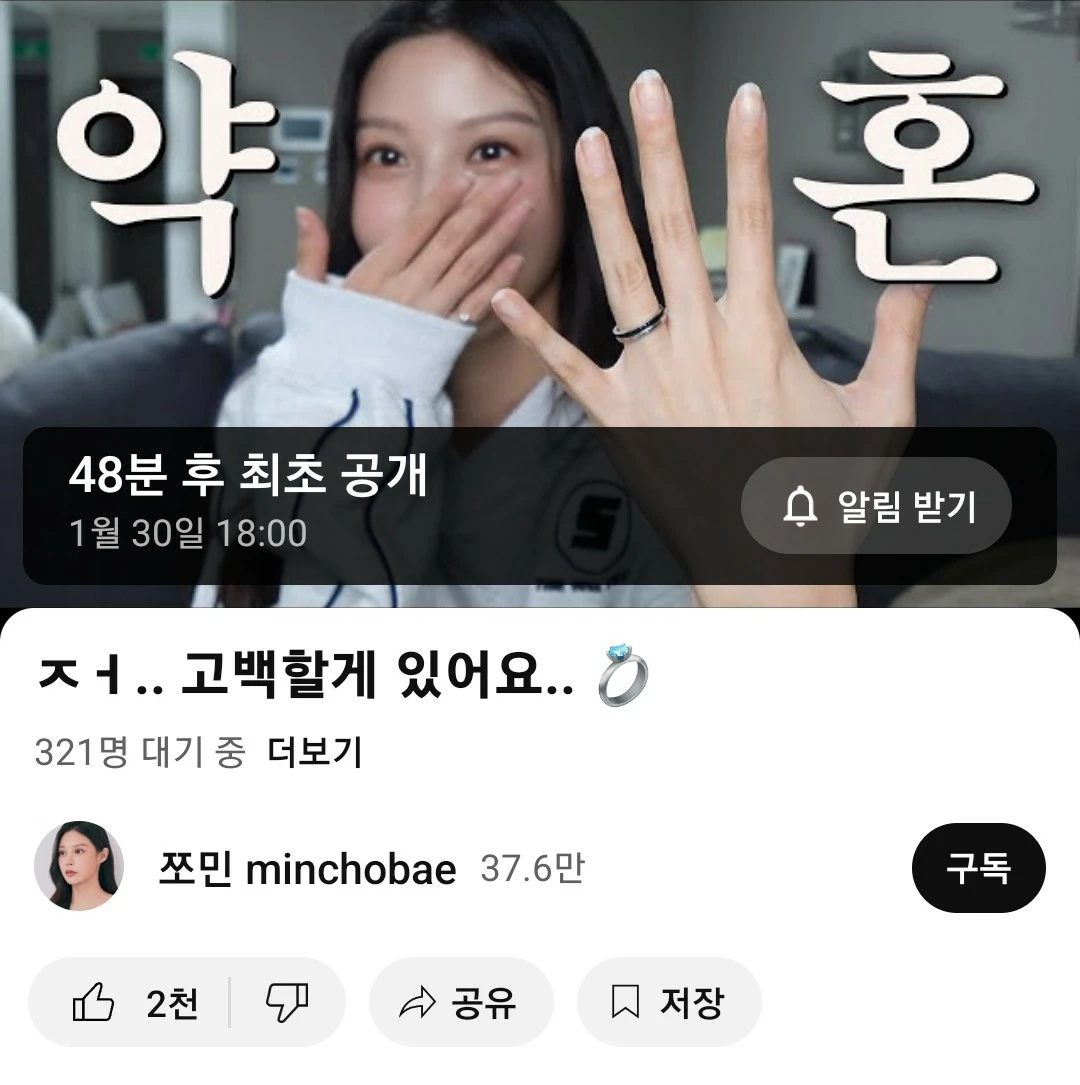Open channel name 쪼민 minchobae
1080x1085 pixels.
pos(306,869)
